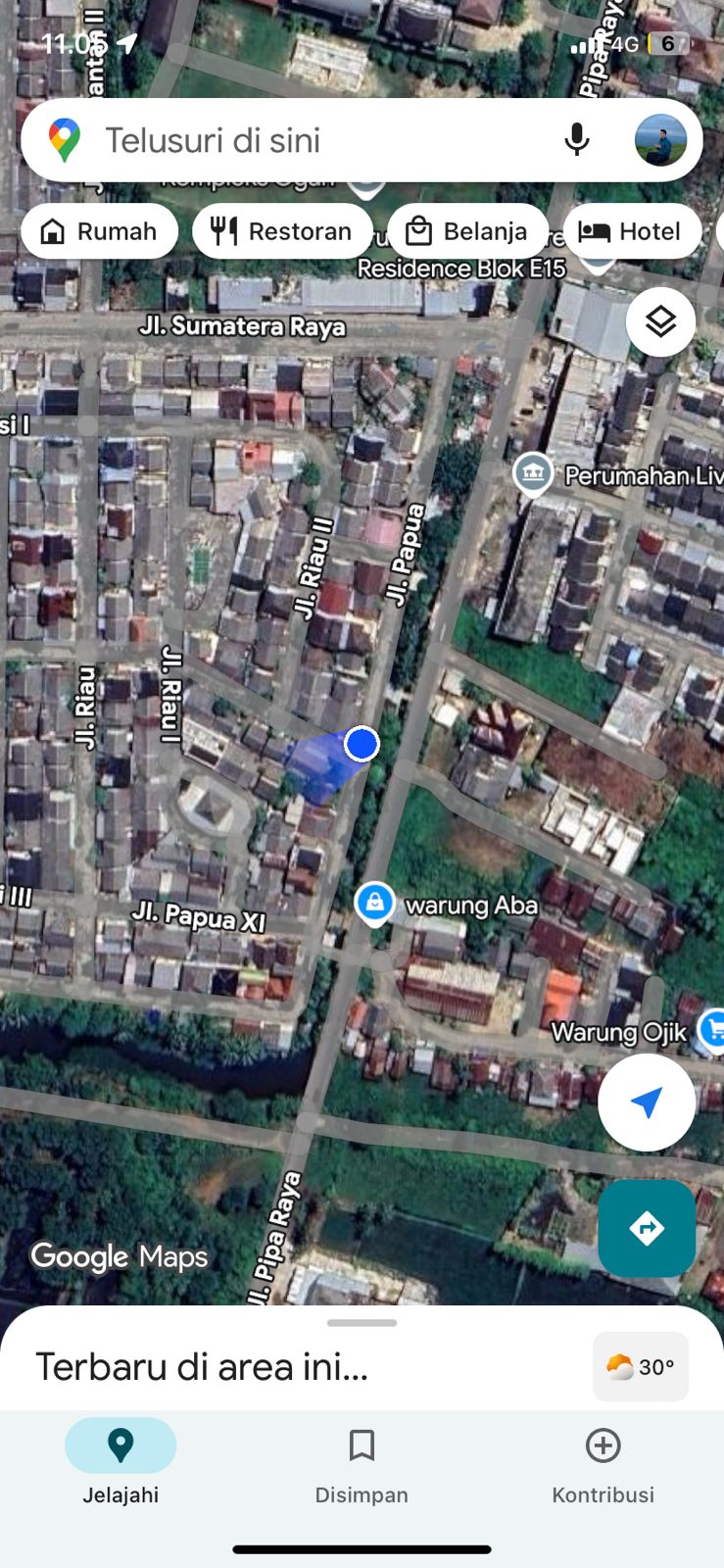Expand the Terbaru di area ini sheet
724x1568 pixels.
(x=362, y=1324)
